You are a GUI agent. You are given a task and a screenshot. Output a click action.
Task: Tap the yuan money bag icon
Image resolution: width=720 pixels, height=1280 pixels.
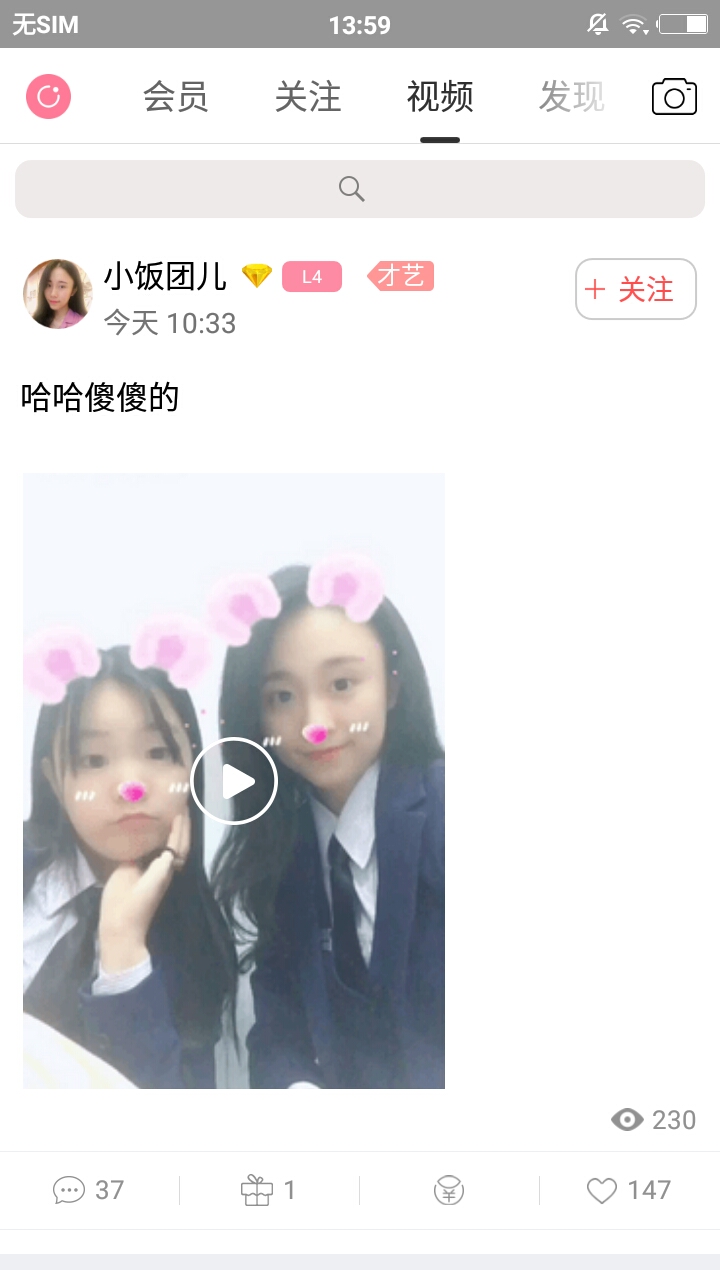[x=449, y=1190]
